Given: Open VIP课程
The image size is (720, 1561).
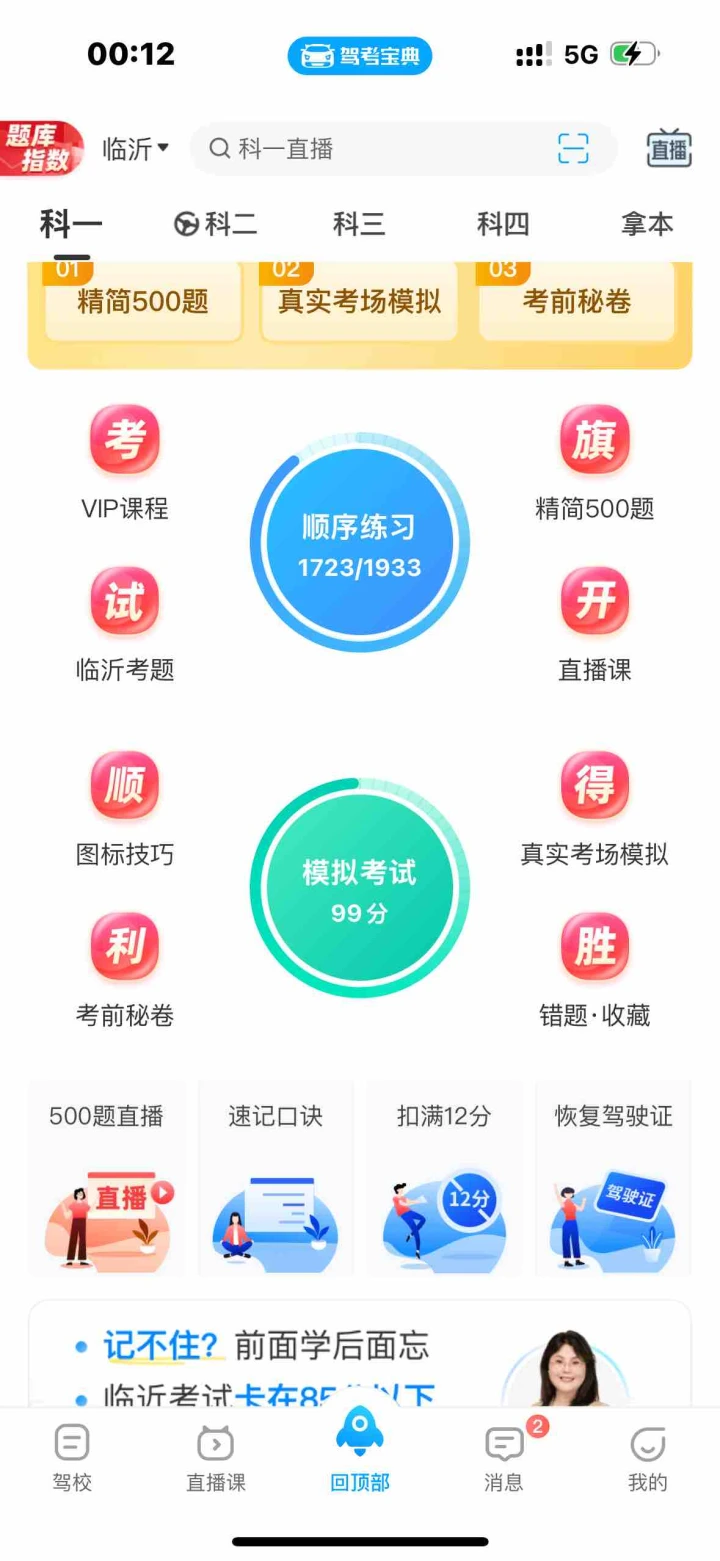Looking at the screenshot, I should coord(125,464).
